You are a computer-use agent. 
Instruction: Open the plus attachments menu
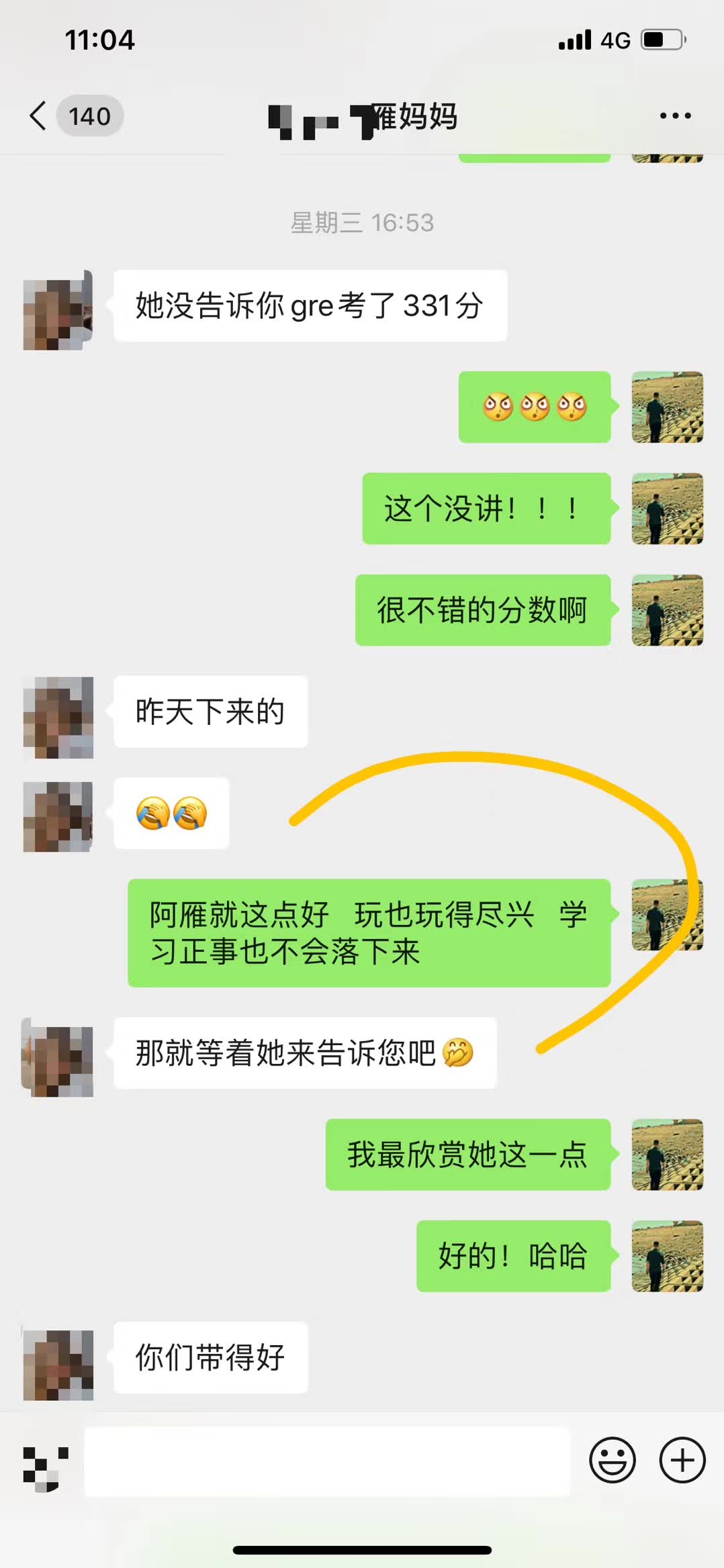click(682, 1460)
